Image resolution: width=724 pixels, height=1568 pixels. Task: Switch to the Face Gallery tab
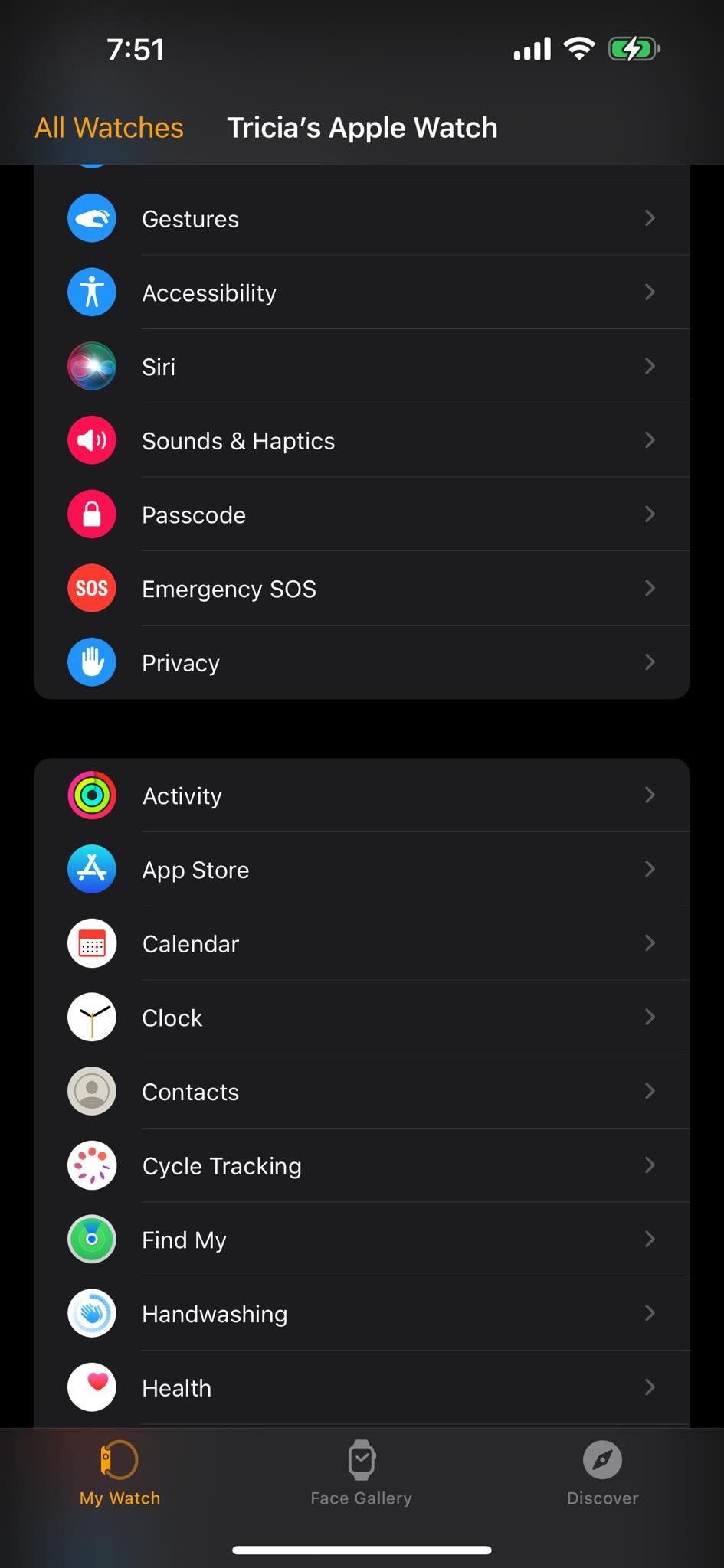click(361, 1472)
